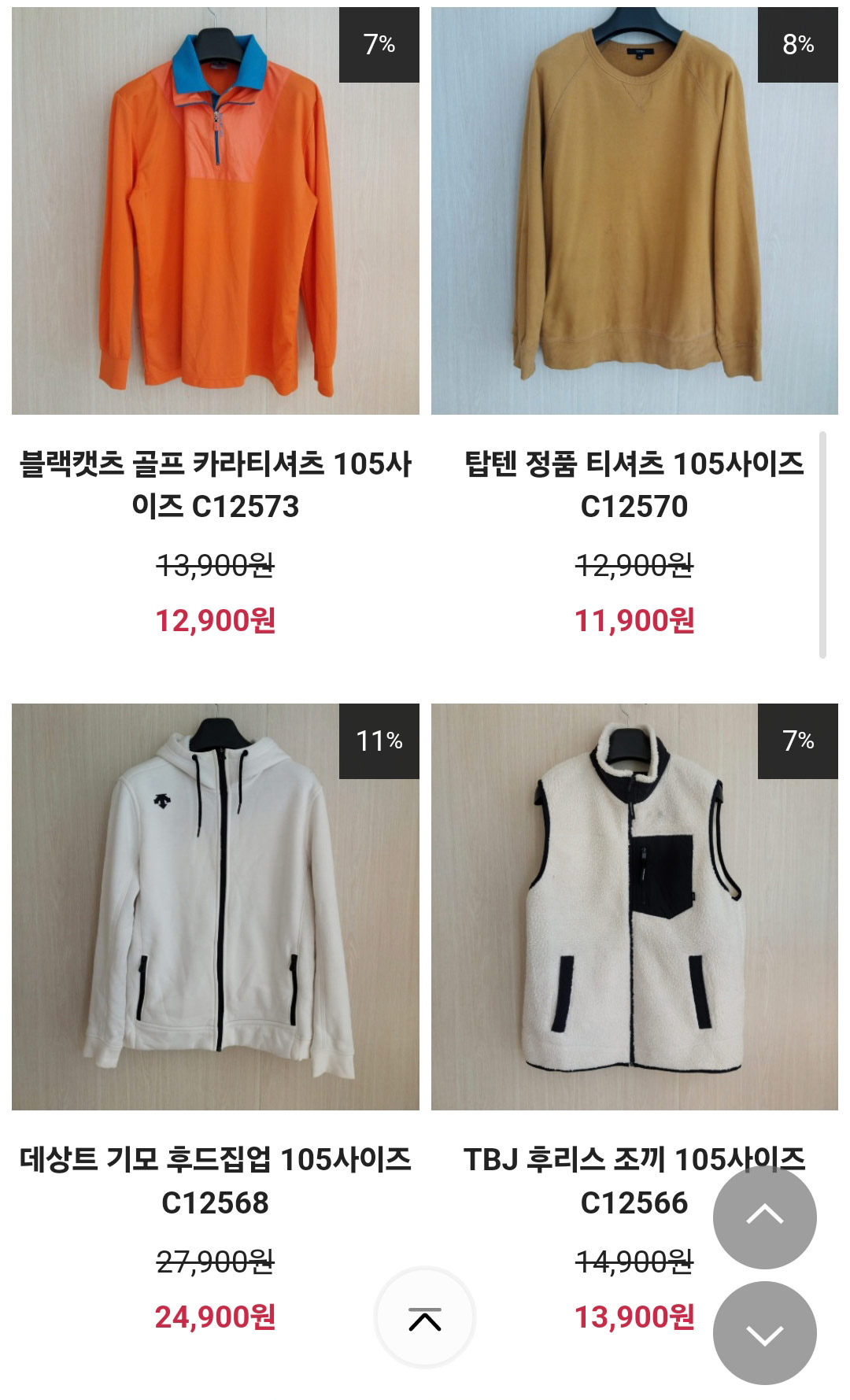The height and width of the screenshot is (1400, 850).
Task: Jump to top with white floating button
Action: (x=425, y=1317)
